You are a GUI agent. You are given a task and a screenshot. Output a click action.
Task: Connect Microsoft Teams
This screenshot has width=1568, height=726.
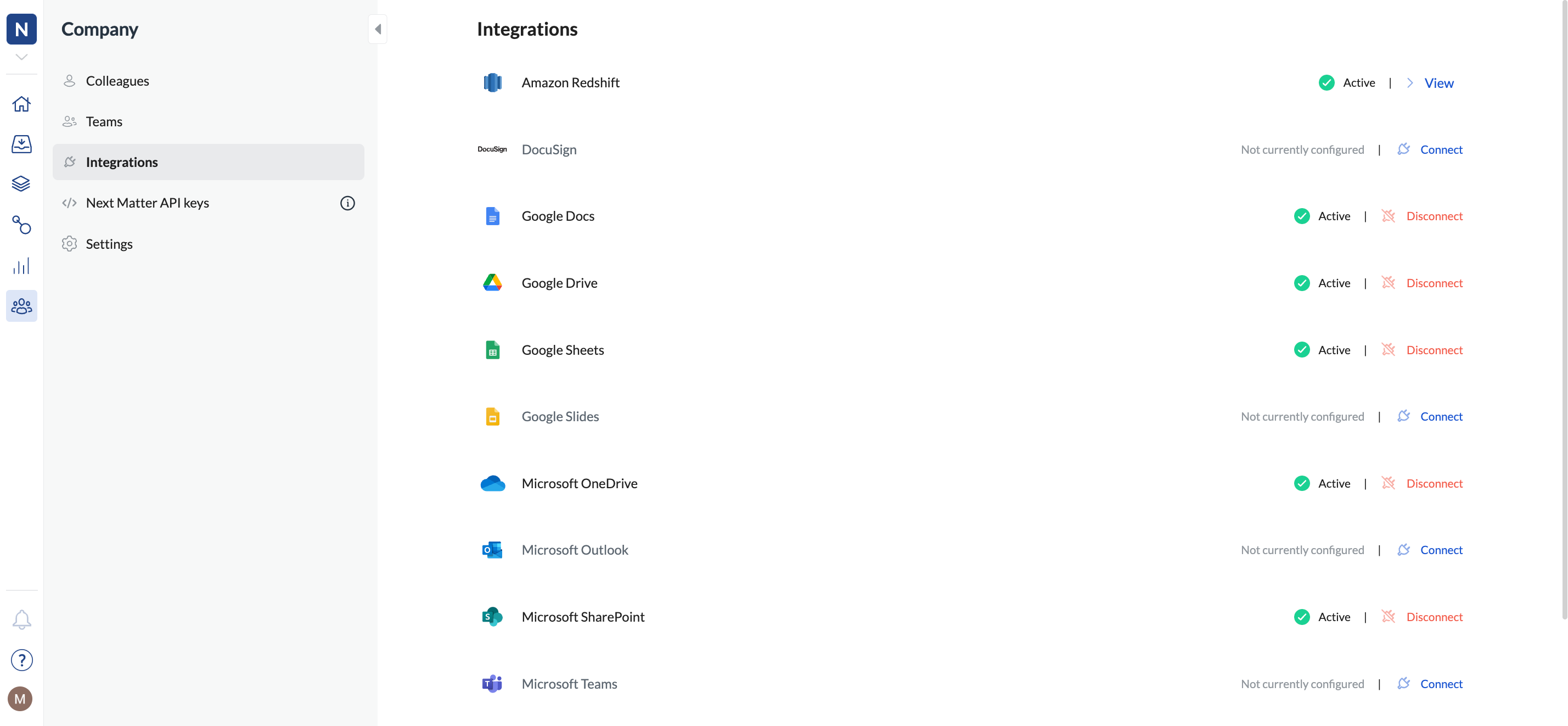[1440, 684]
